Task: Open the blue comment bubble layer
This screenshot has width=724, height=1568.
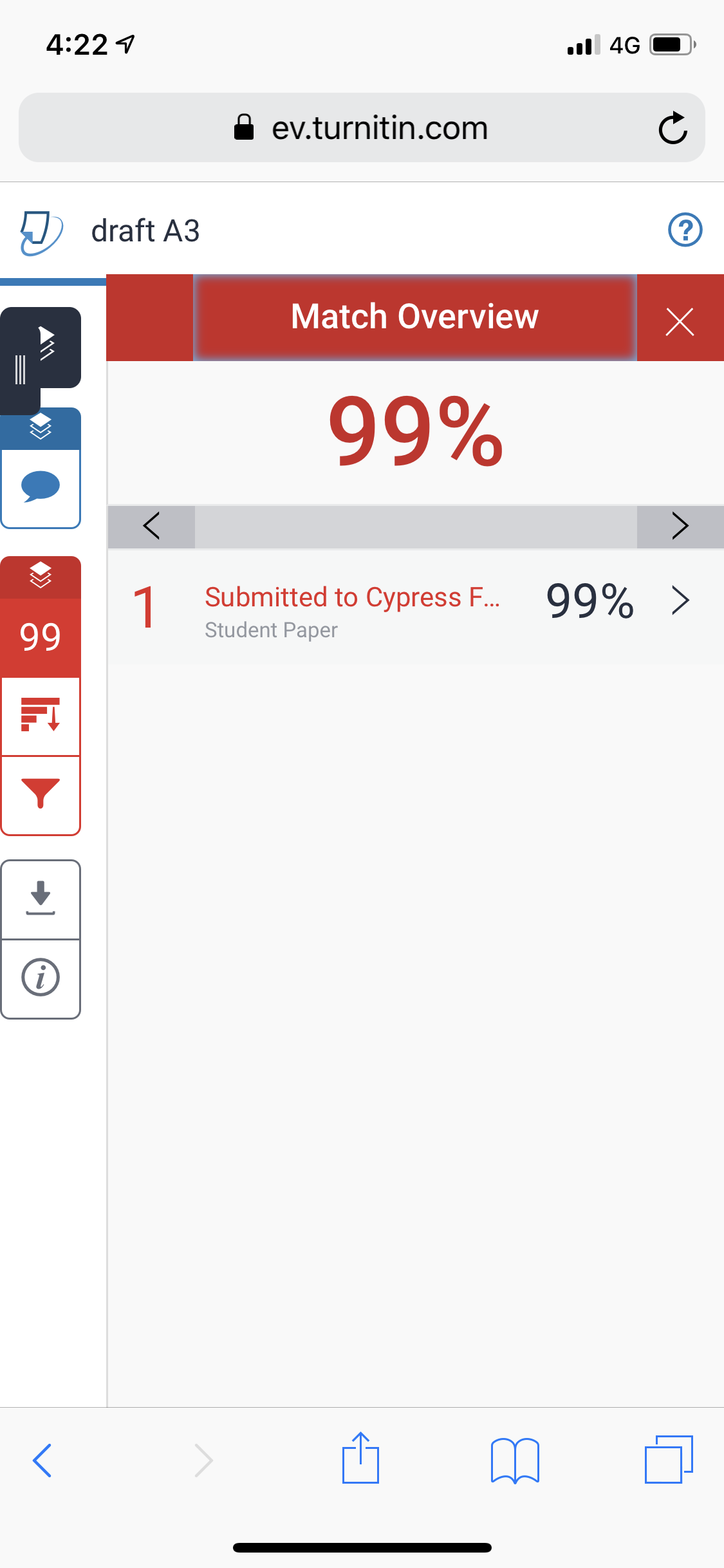Action: (41, 487)
